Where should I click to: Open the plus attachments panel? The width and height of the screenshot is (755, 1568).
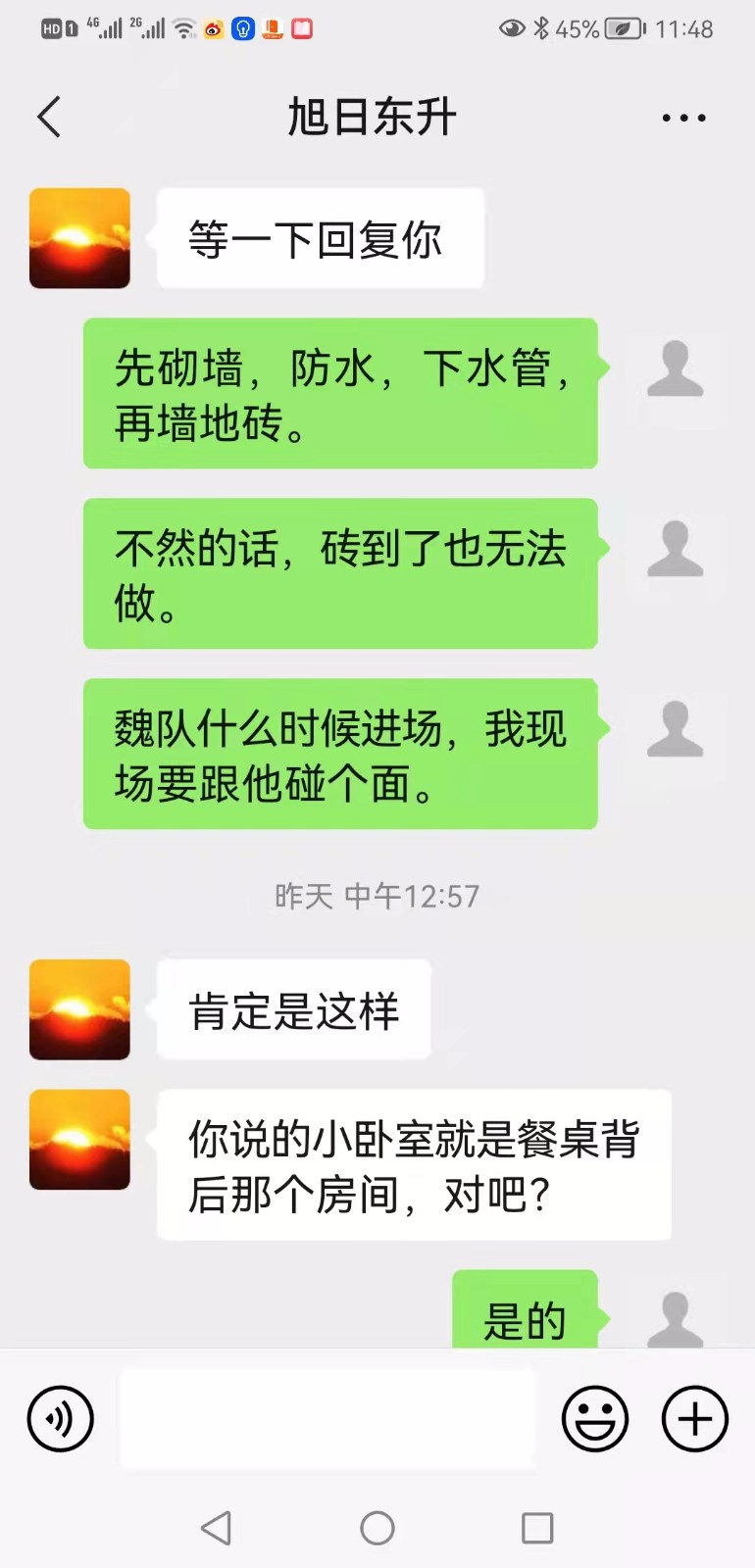695,1418
